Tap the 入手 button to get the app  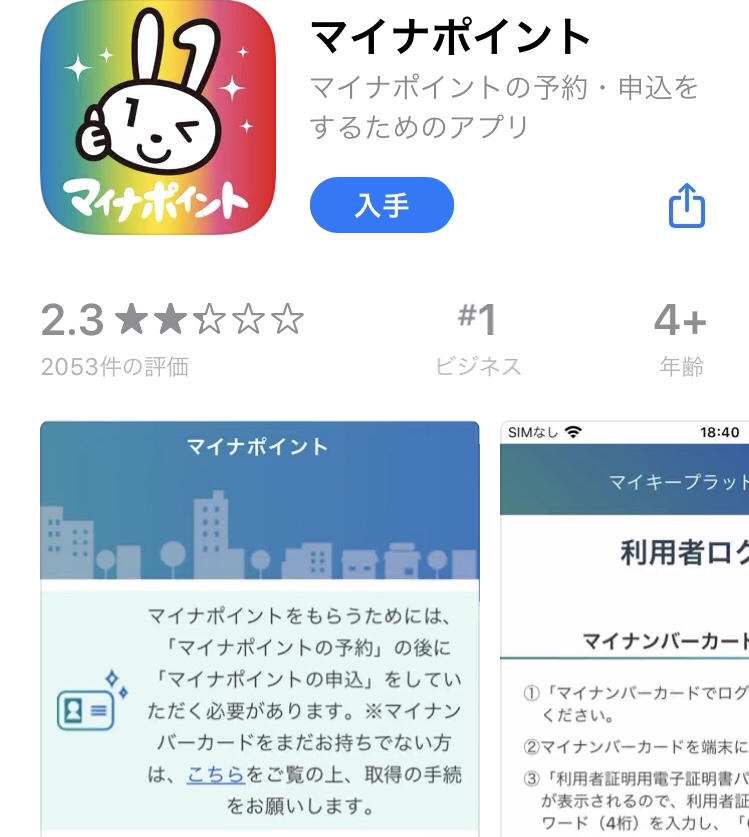pyautogui.click(x=381, y=205)
